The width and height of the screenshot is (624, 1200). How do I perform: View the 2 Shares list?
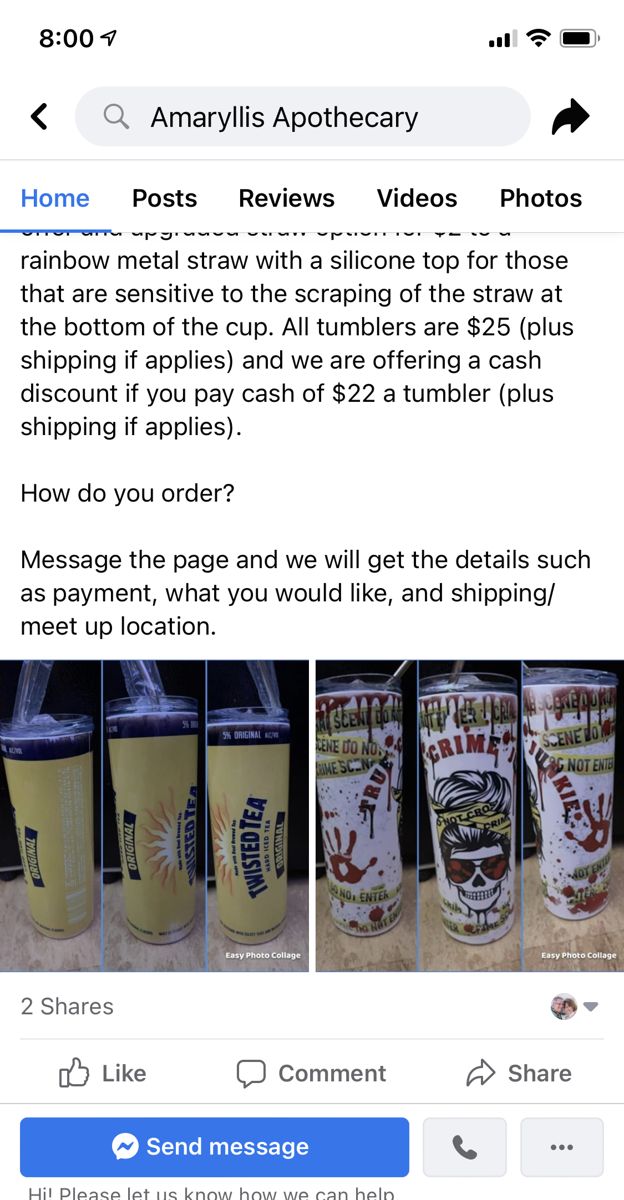pos(67,1006)
